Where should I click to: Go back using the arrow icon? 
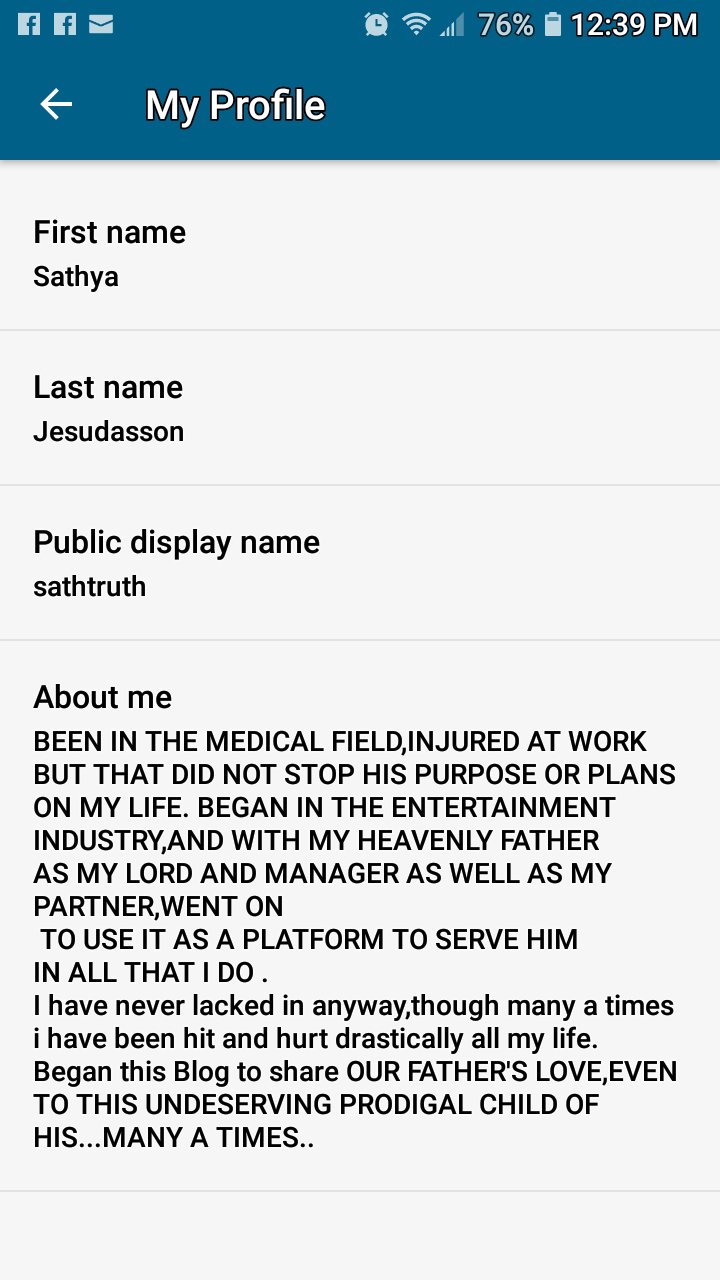pos(56,104)
